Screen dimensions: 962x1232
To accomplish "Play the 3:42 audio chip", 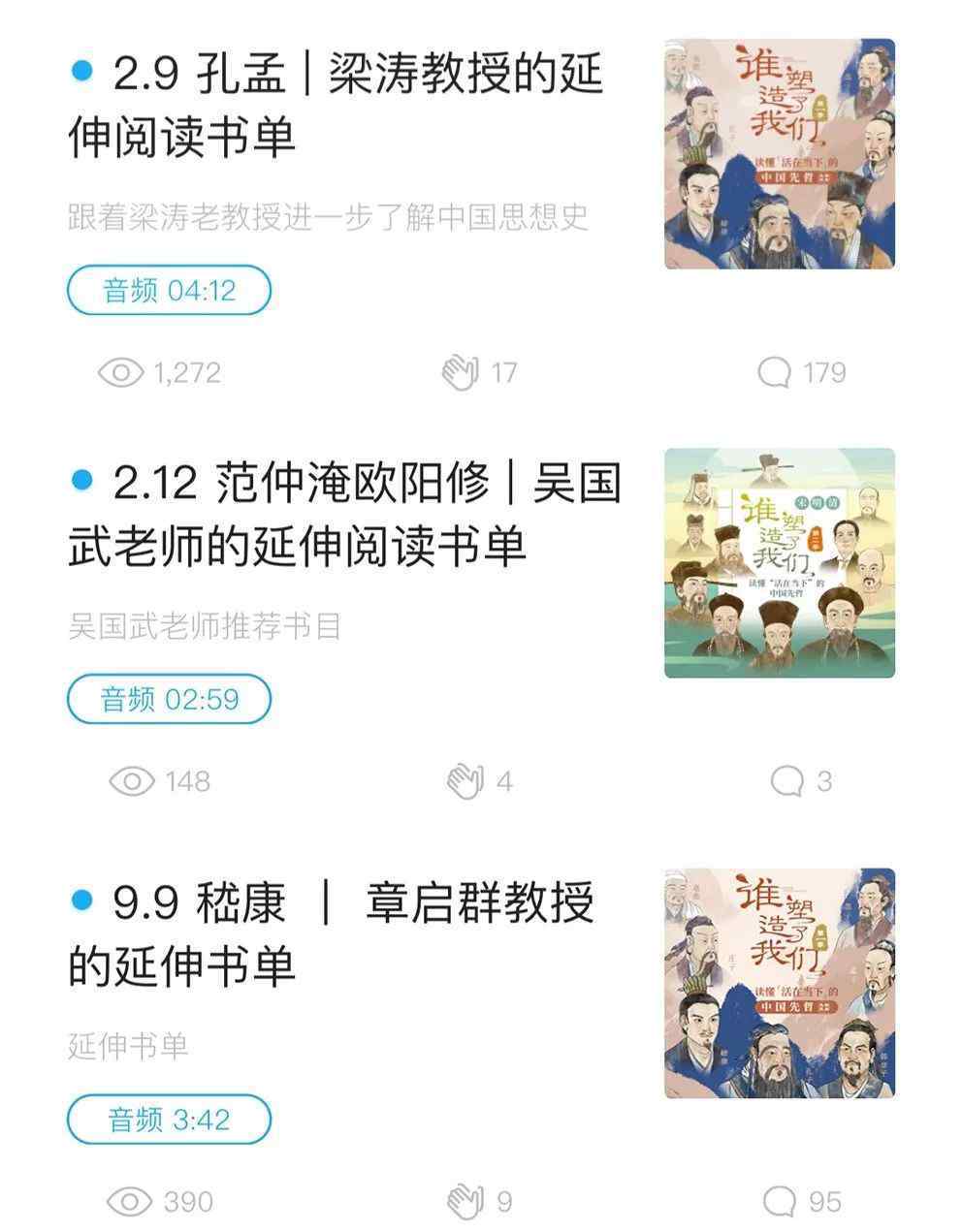I will tap(169, 1120).
